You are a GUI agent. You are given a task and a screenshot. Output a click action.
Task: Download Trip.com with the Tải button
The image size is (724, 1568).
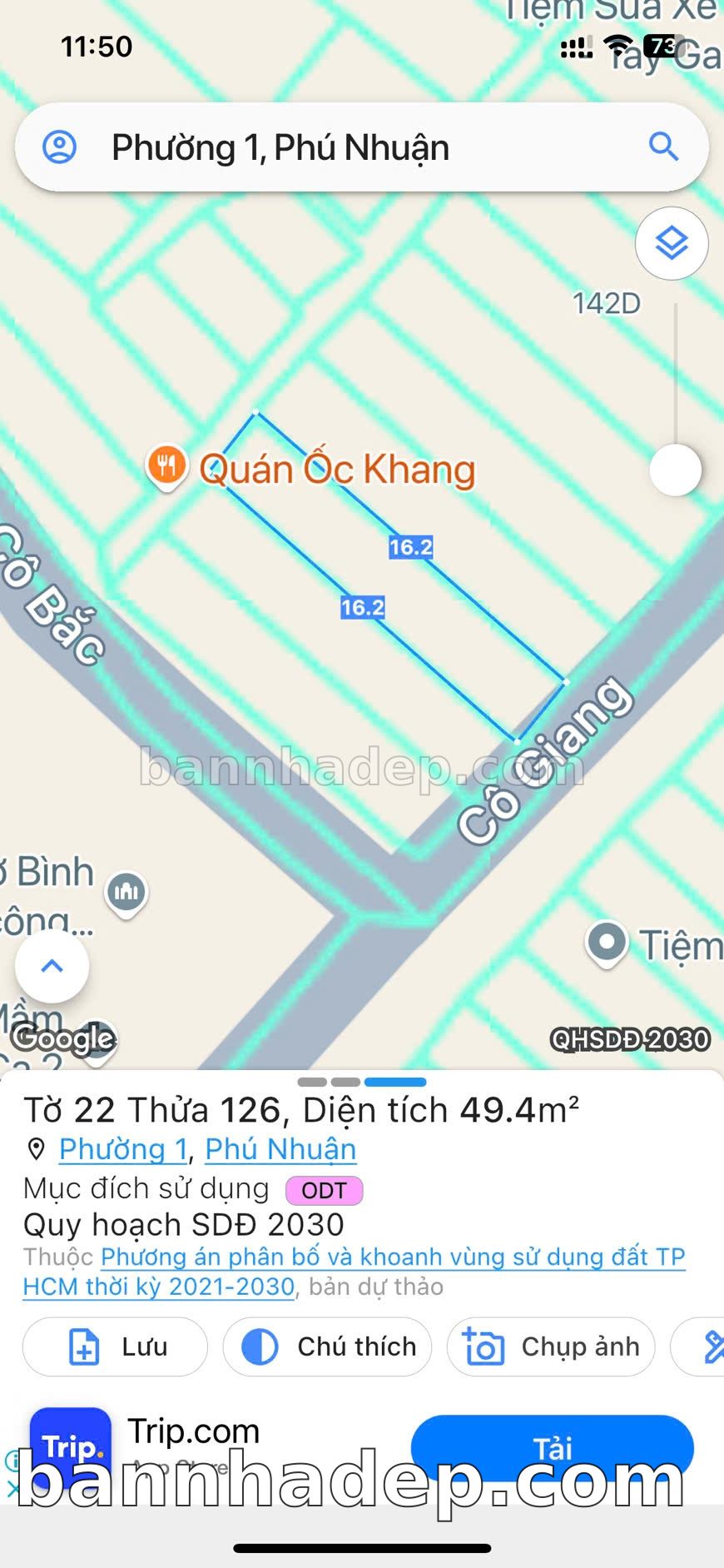pos(552,1448)
